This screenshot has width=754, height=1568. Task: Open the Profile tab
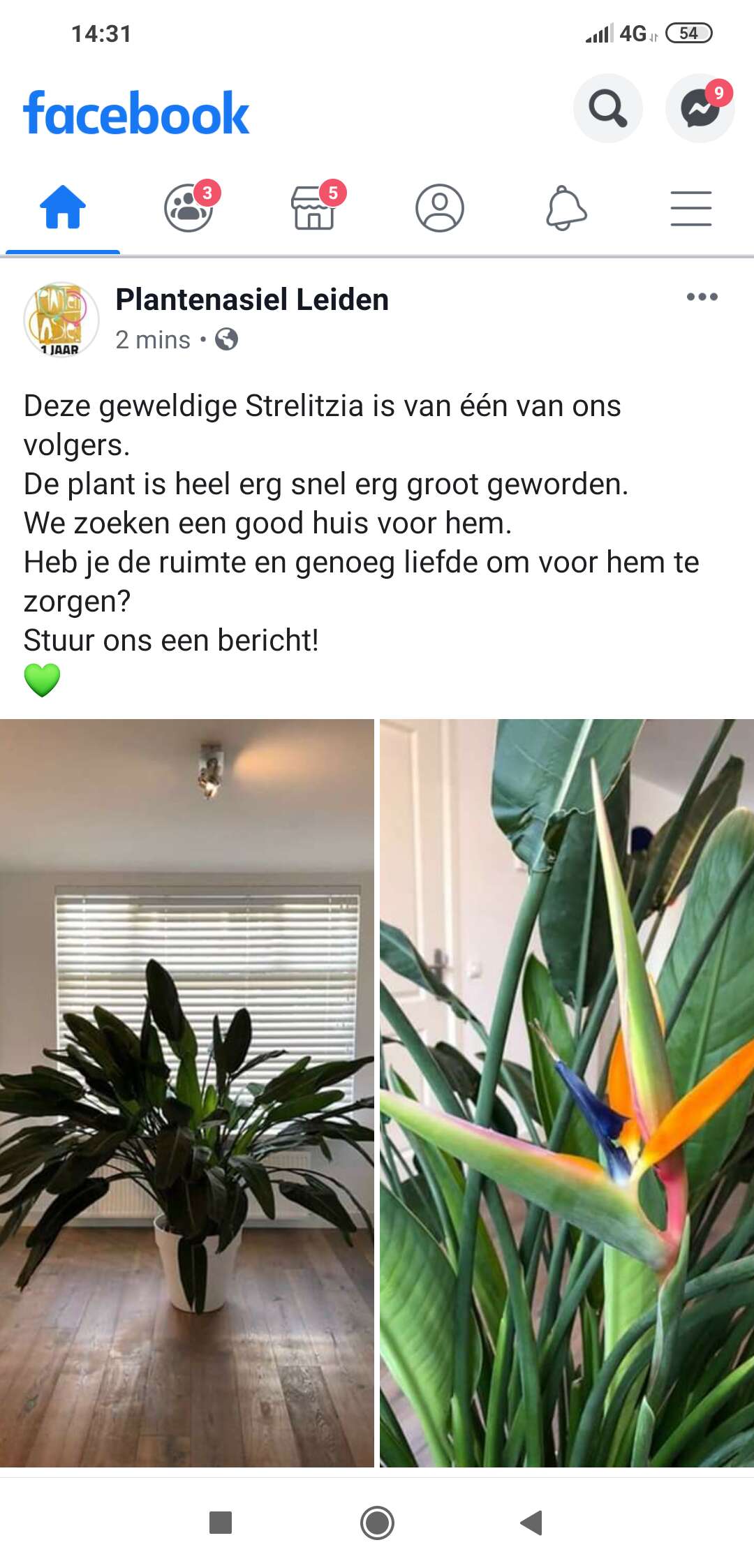pos(440,208)
